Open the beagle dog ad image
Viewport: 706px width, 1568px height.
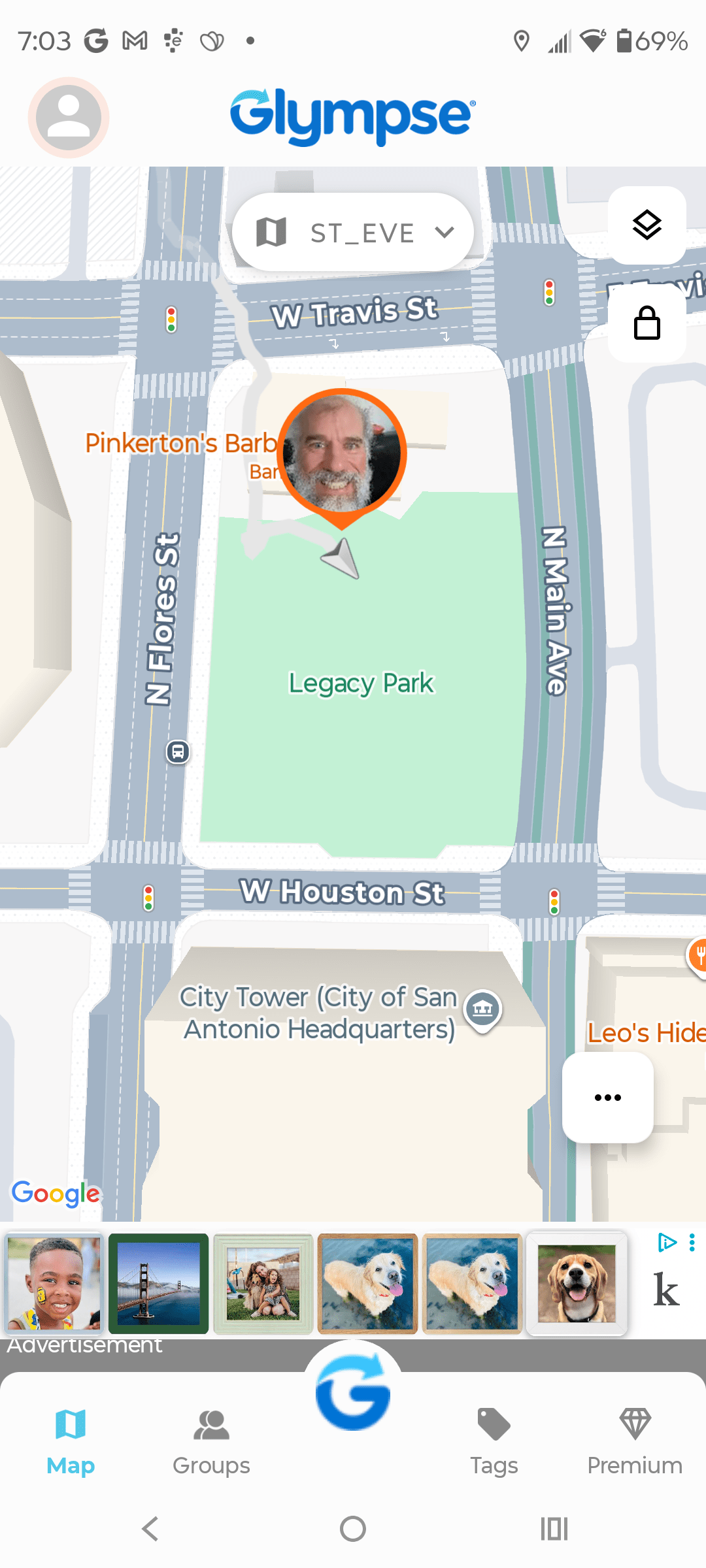577,1284
